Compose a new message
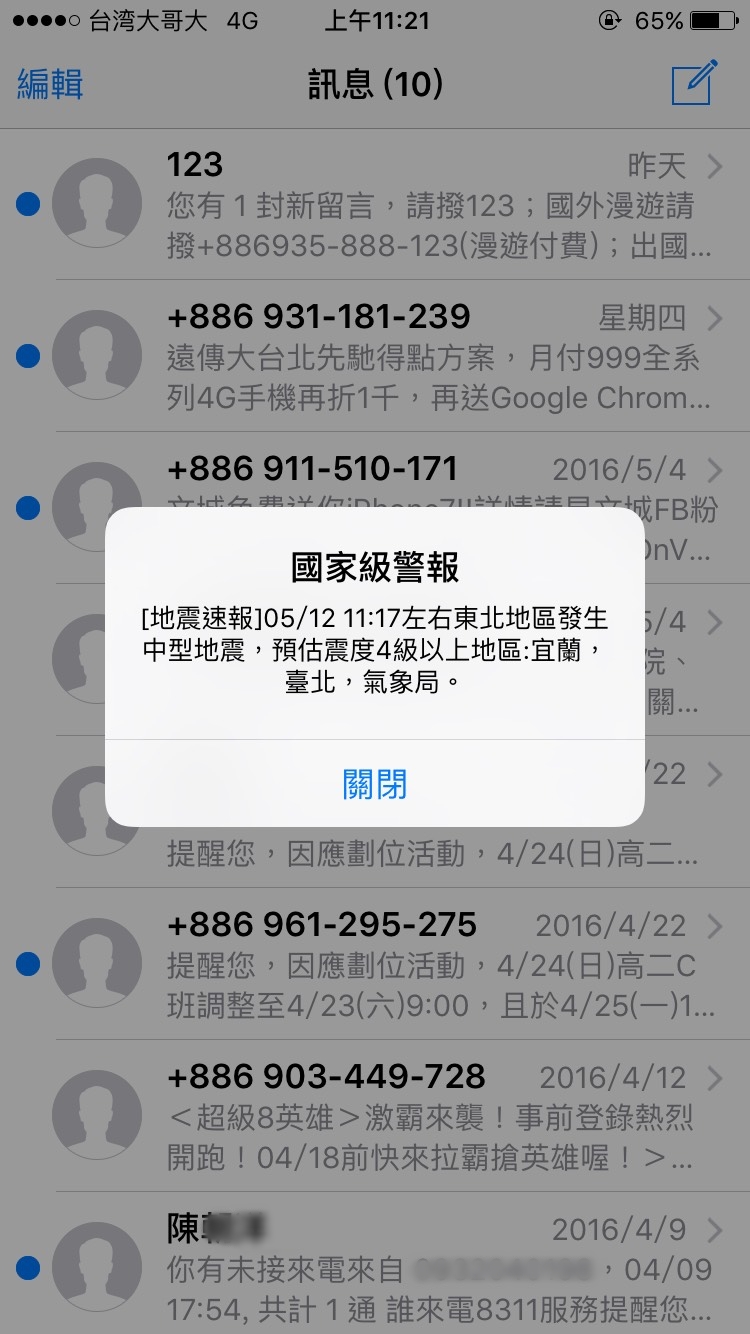This screenshot has width=750, height=1334. [695, 83]
